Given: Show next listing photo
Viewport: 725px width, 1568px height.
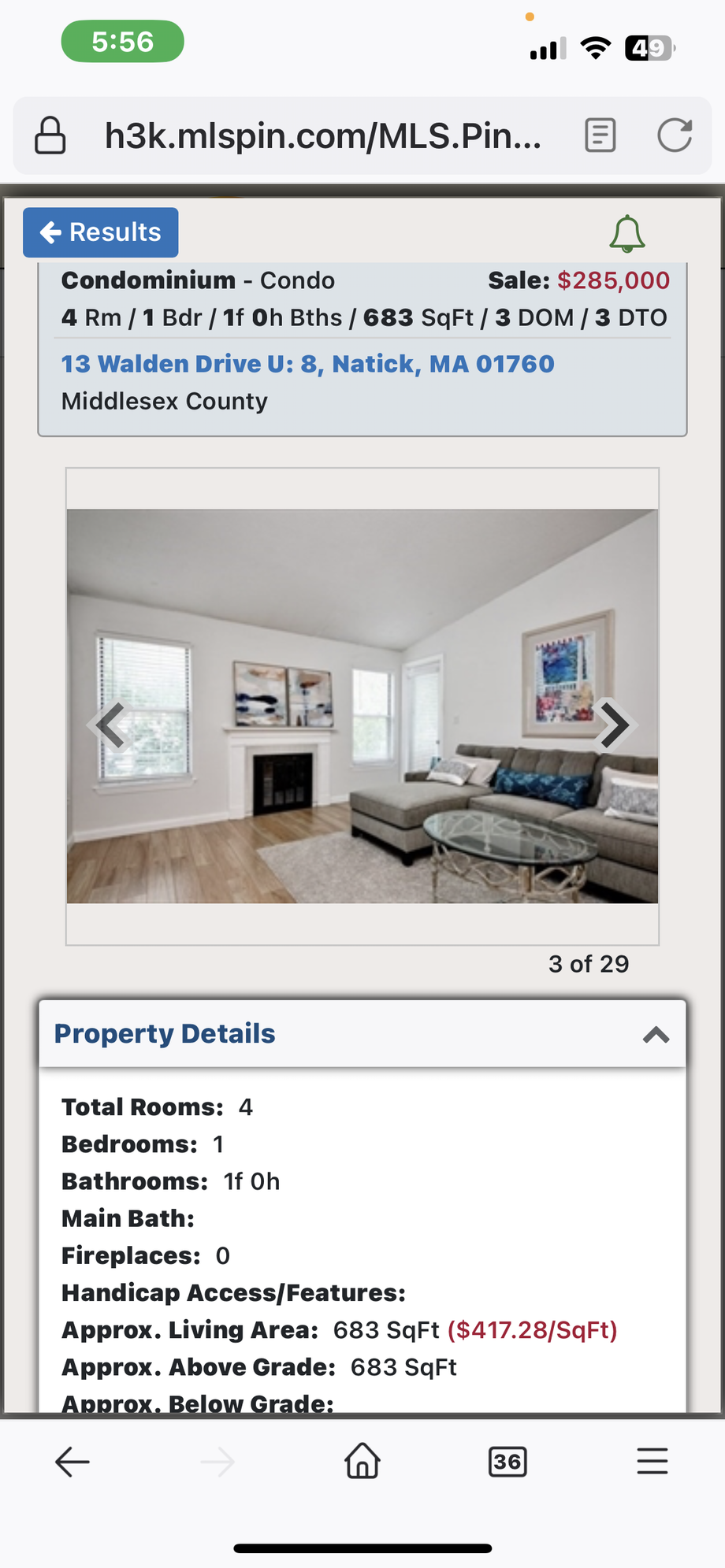Looking at the screenshot, I should (613, 724).
